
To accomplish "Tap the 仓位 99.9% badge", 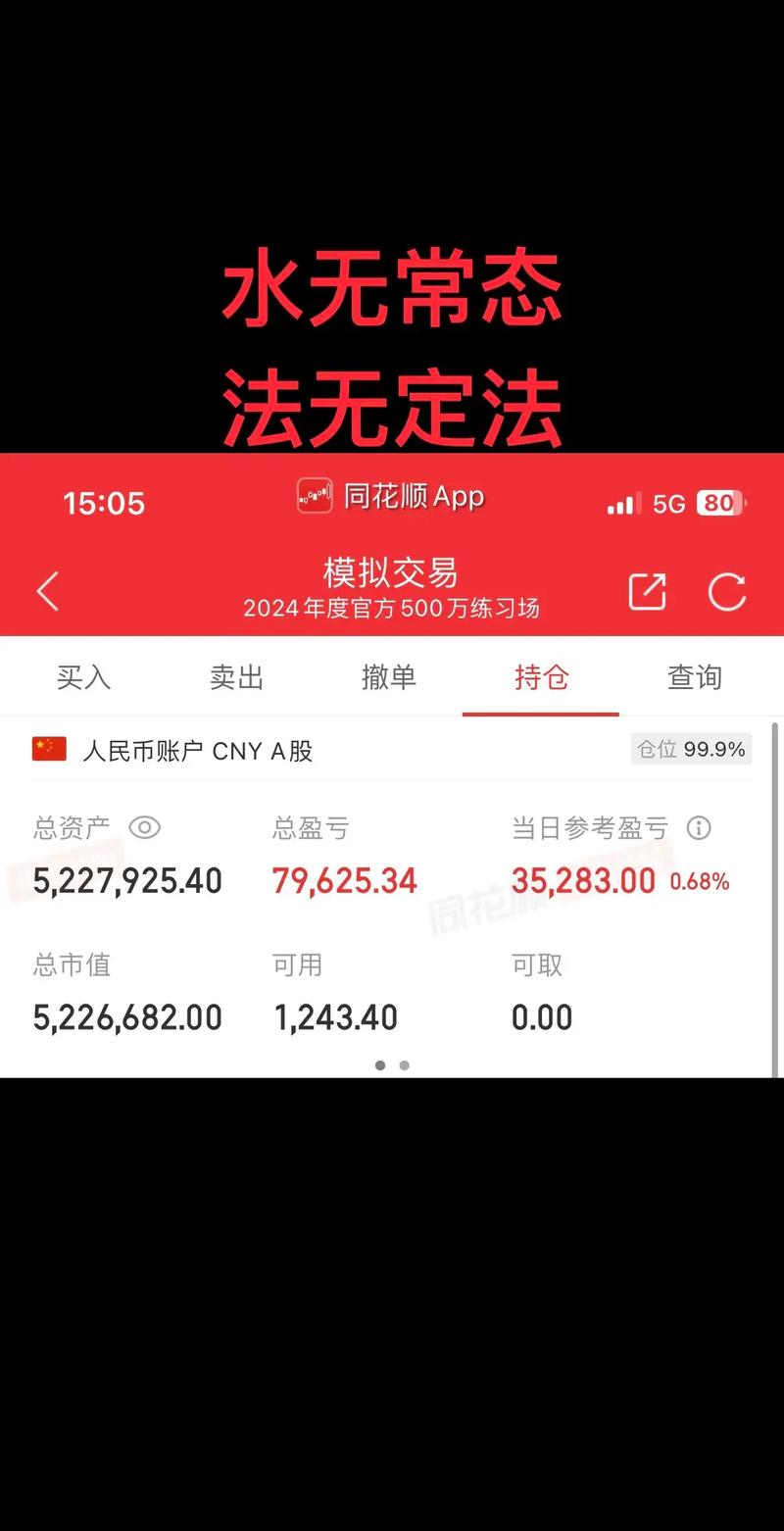I will (691, 749).
